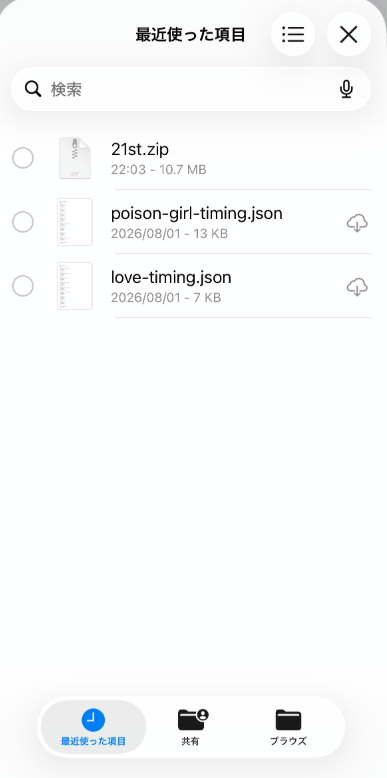Focus the 検索 search field

pyautogui.click(x=191, y=89)
